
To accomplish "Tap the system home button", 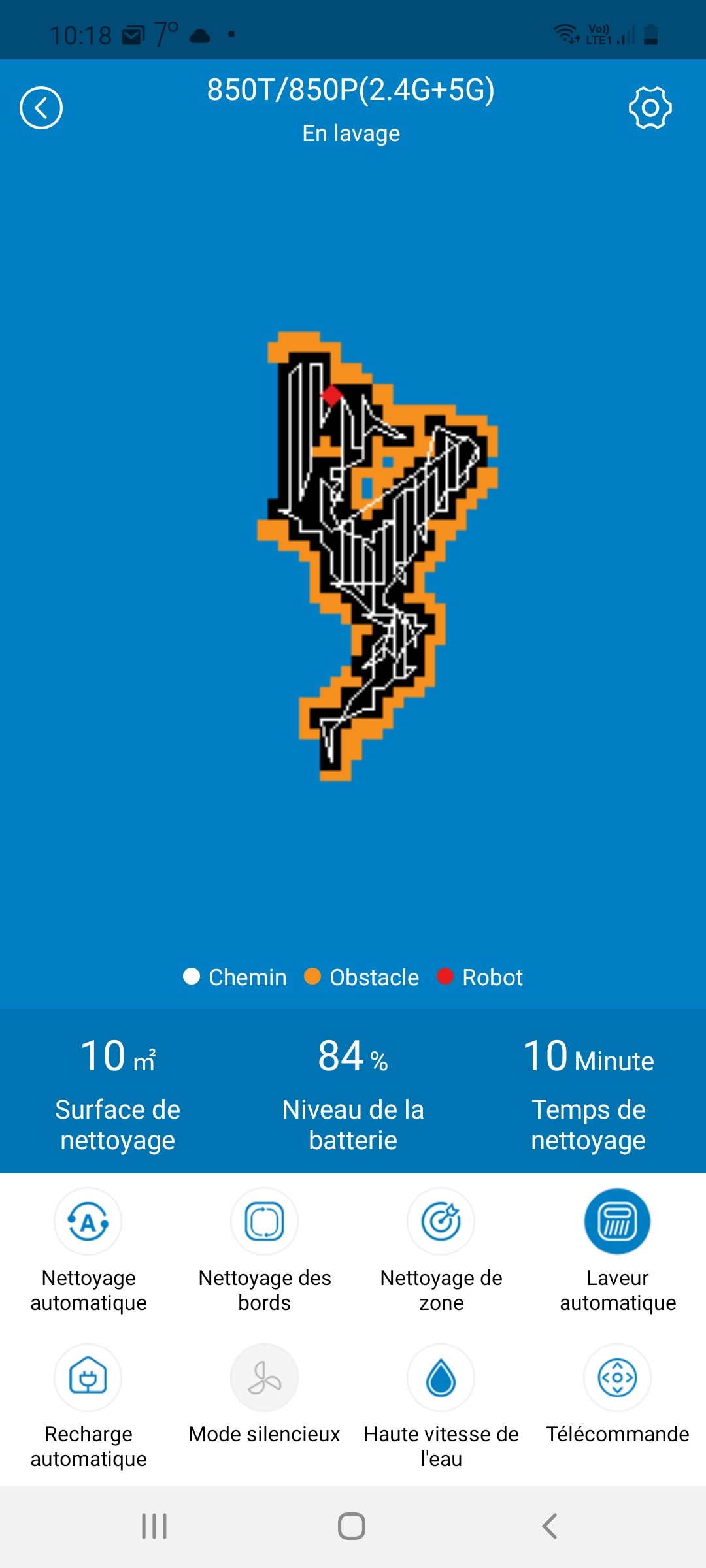I will pos(352,1526).
